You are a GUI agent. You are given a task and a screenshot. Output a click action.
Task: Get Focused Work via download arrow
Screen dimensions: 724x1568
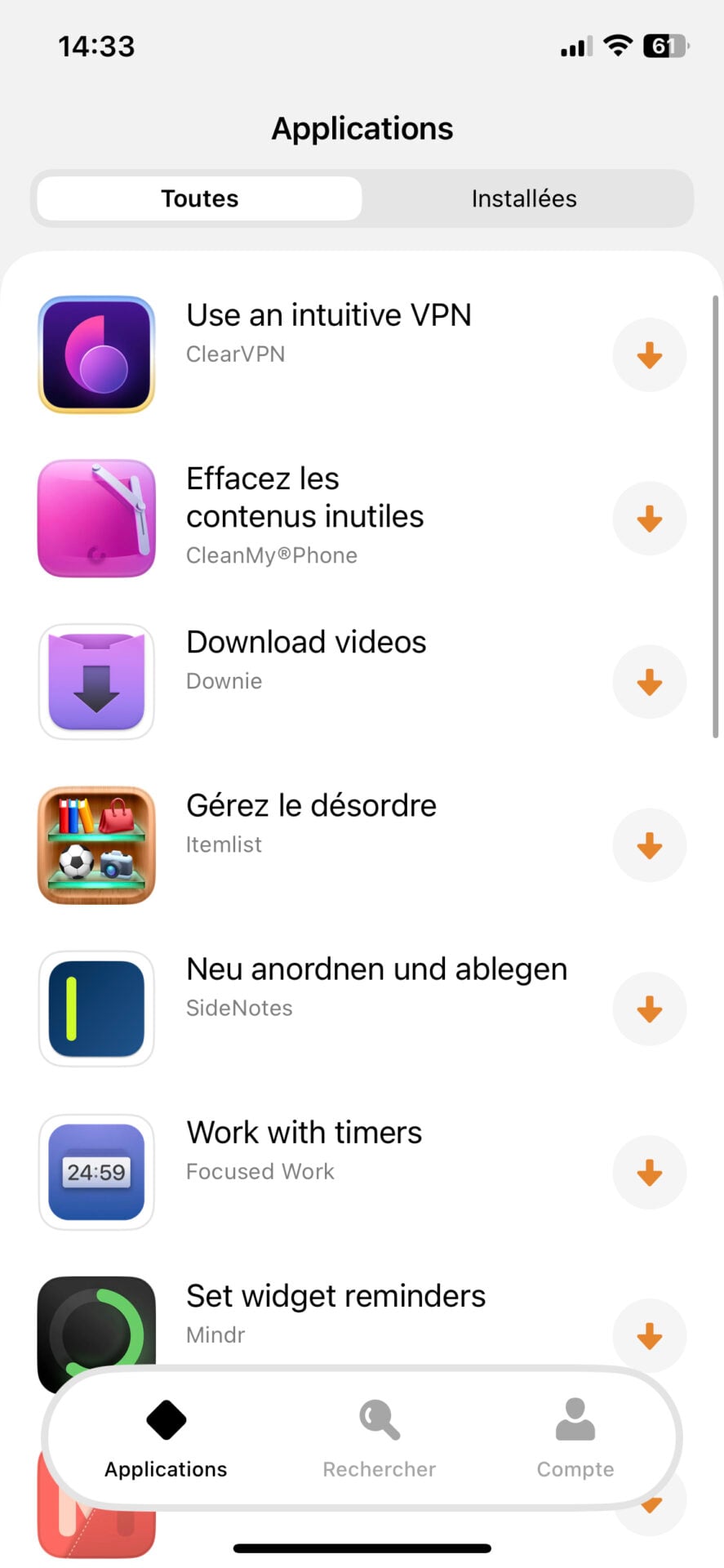[649, 1172]
